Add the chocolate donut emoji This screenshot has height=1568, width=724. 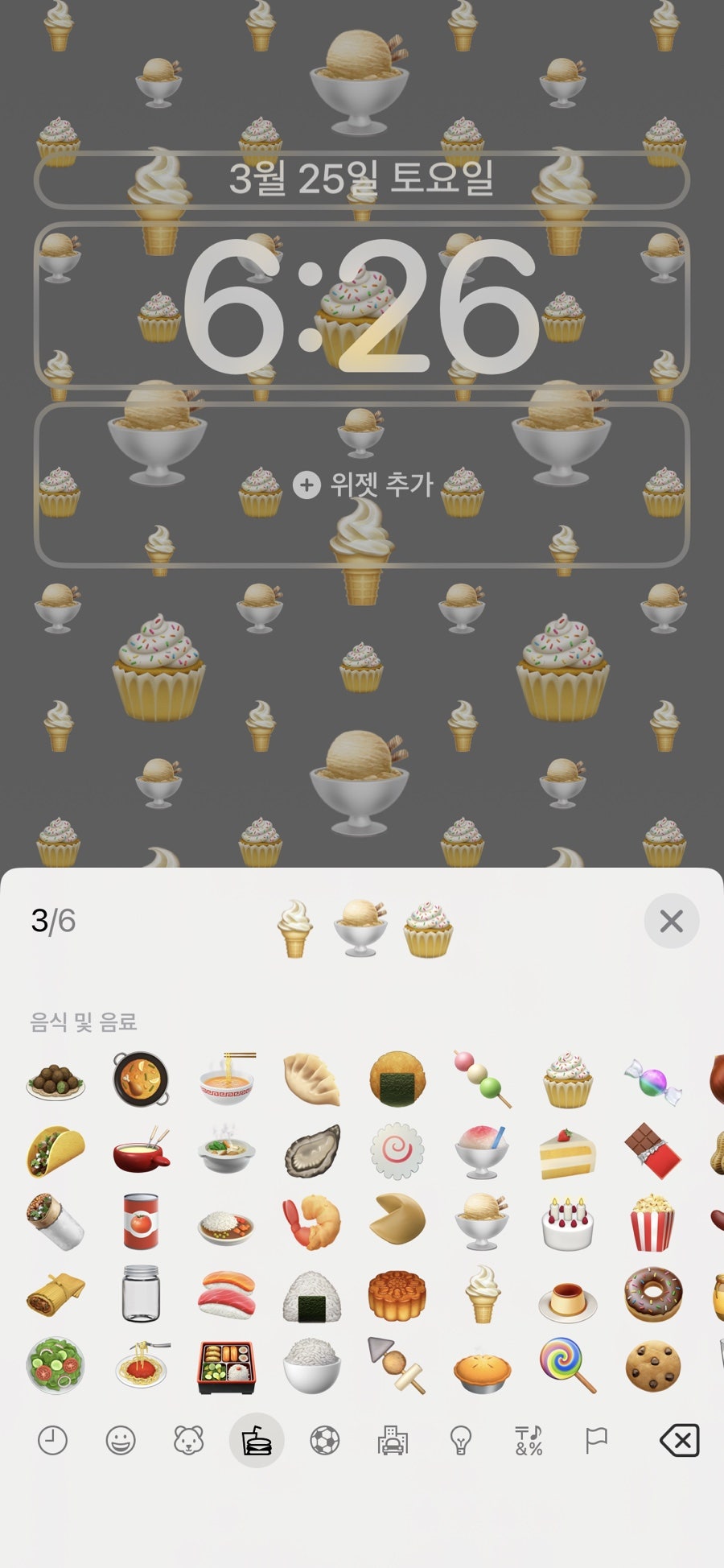[x=652, y=1294]
